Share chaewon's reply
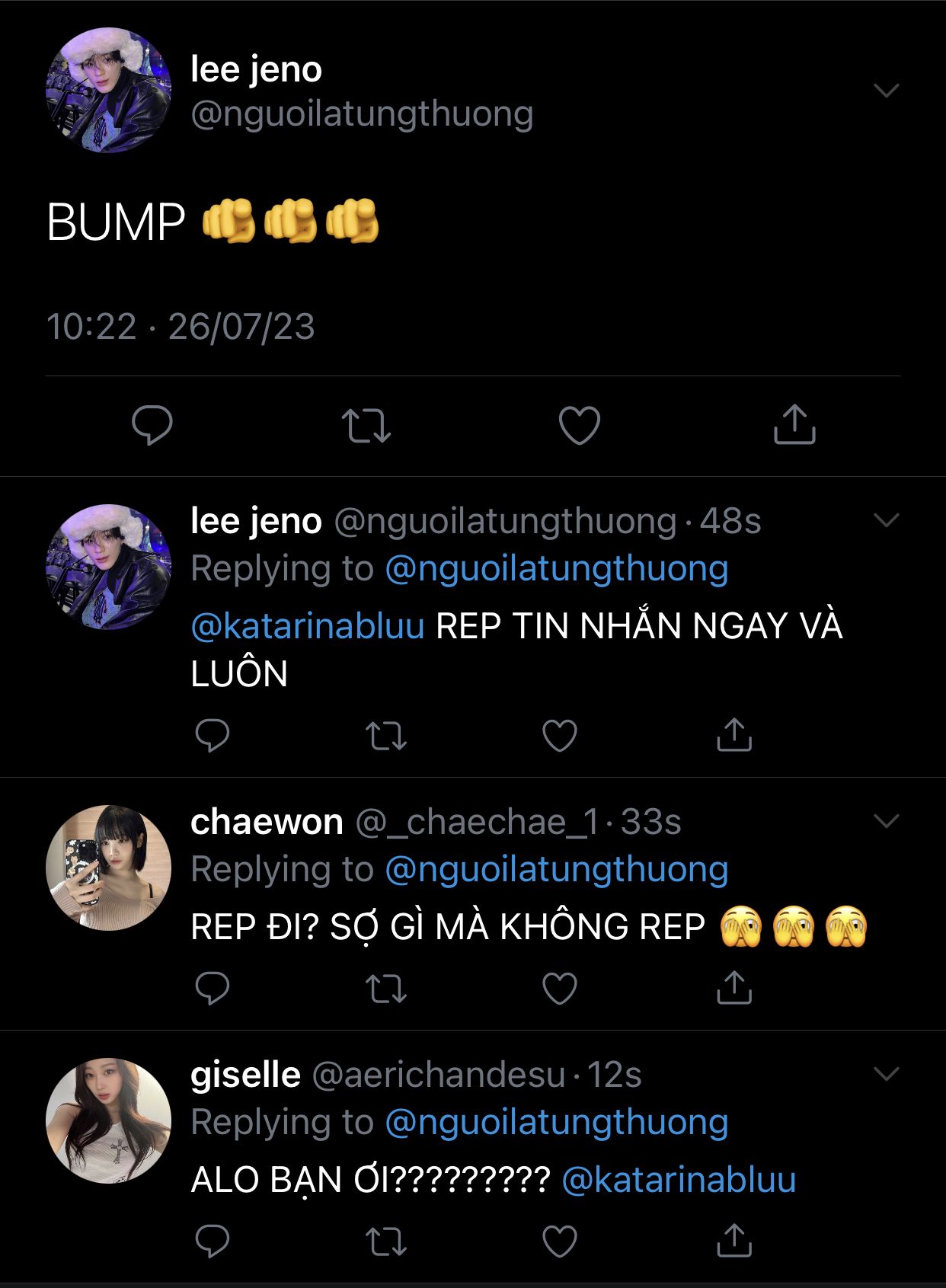 734,987
